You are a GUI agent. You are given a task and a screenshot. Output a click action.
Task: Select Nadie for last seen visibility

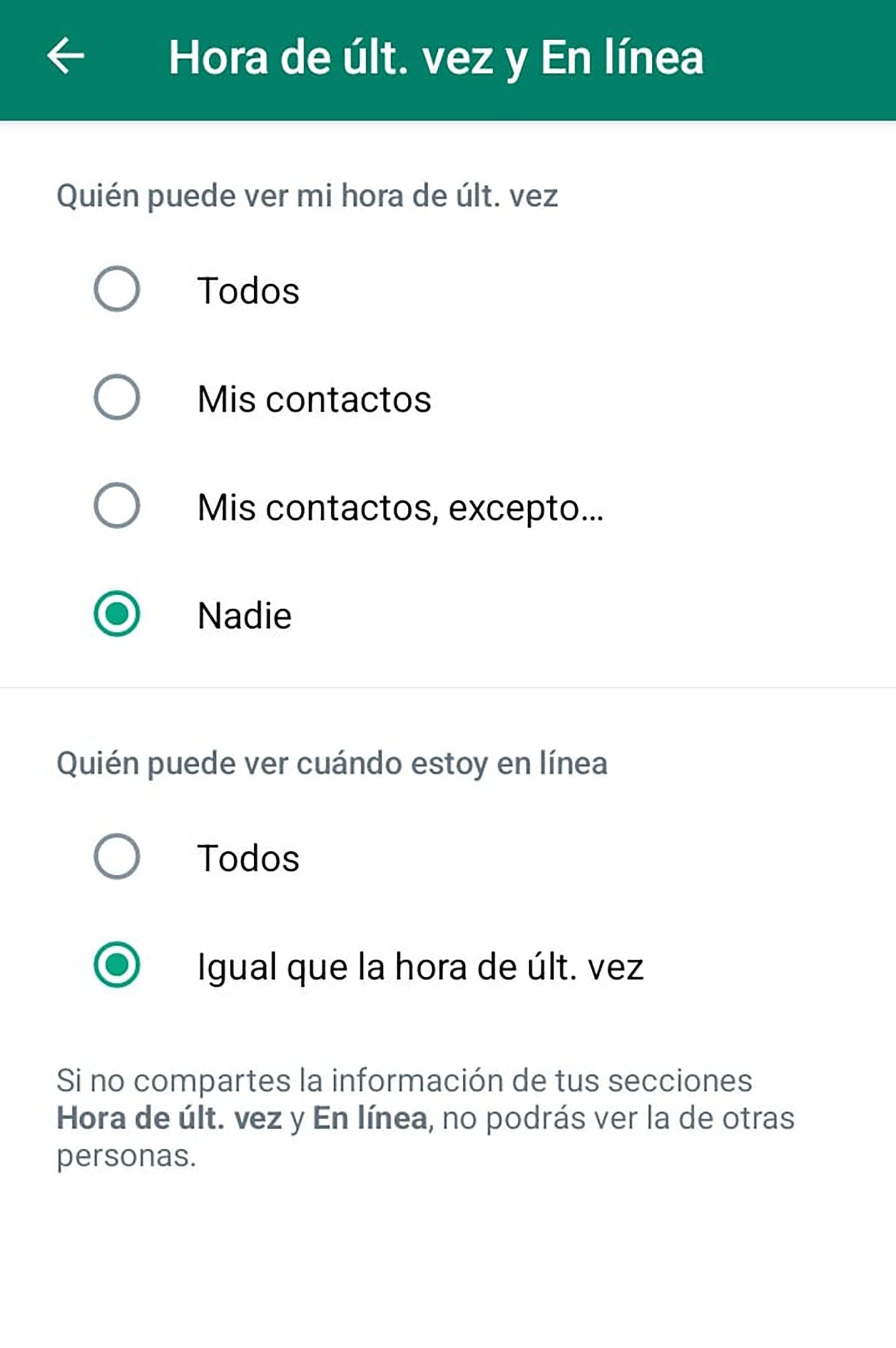[117, 614]
